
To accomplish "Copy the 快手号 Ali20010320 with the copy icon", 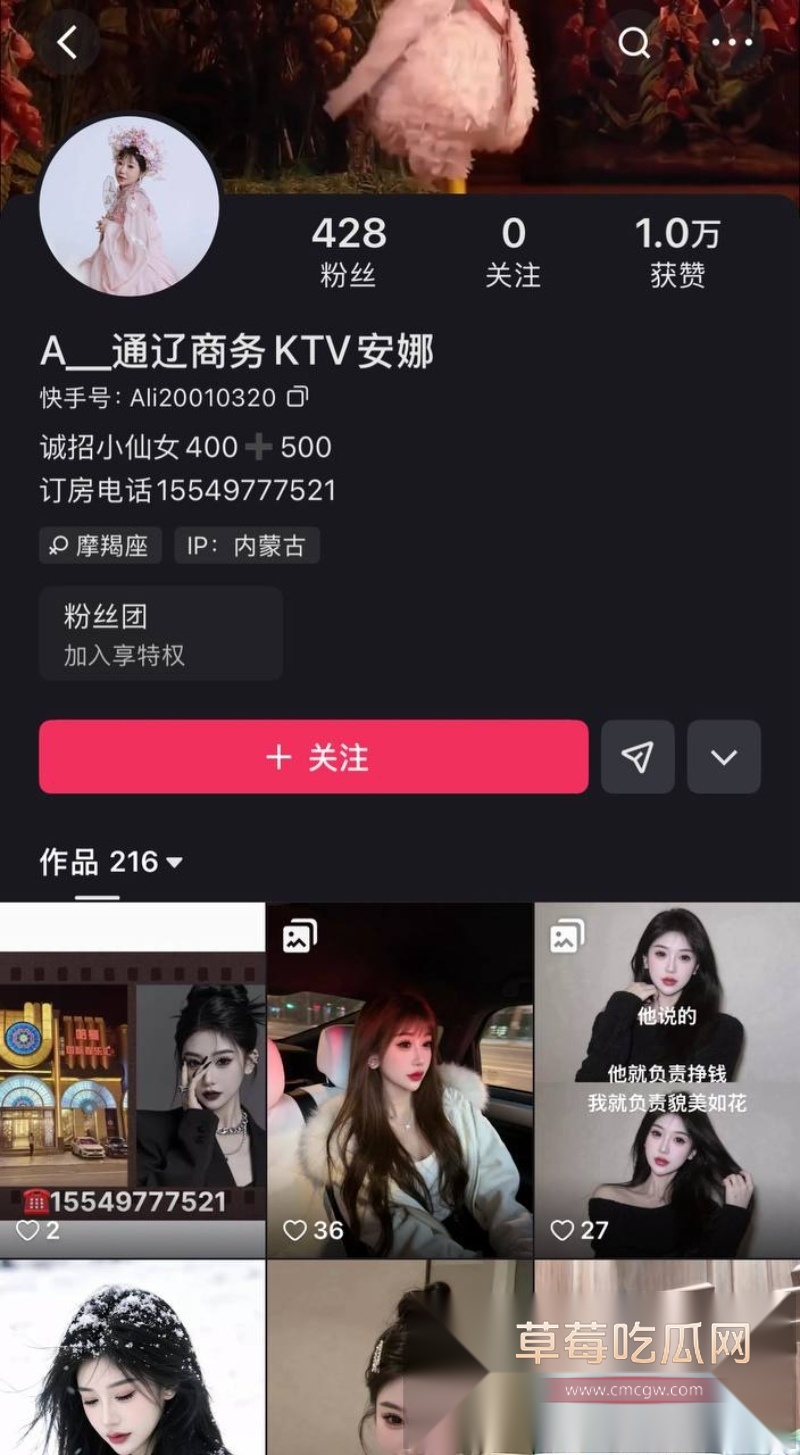I will pos(298,397).
